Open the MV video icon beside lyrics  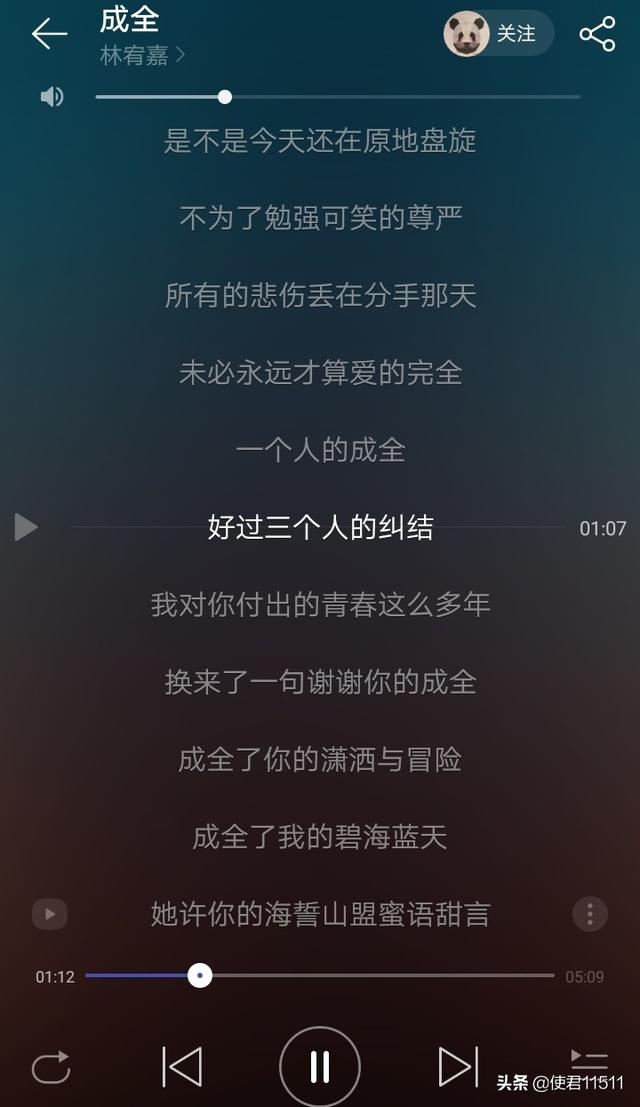[x=50, y=913]
